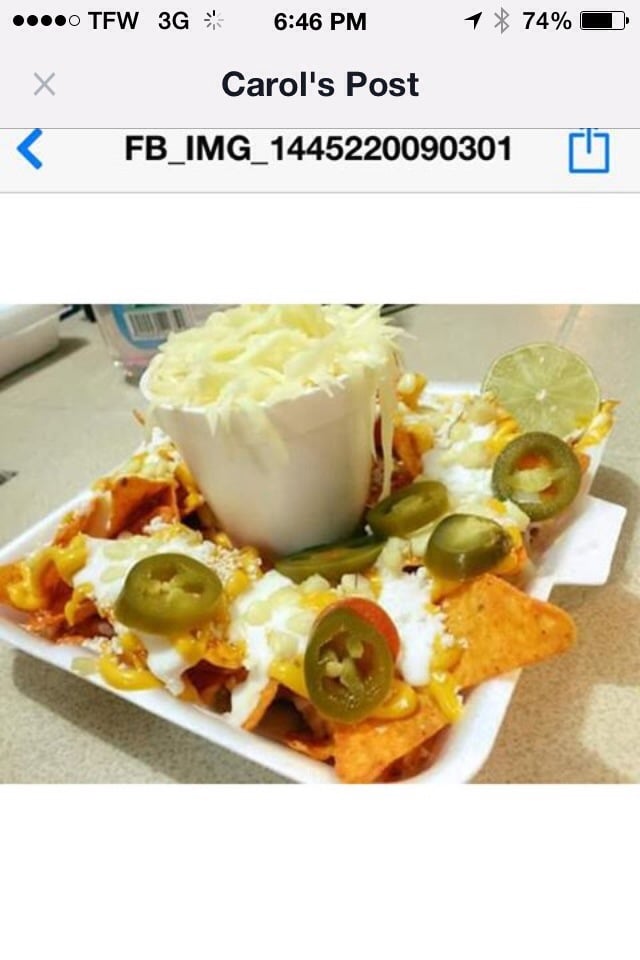The height and width of the screenshot is (960, 640).
Task: Close Carol's Post view
Action: coord(44,84)
